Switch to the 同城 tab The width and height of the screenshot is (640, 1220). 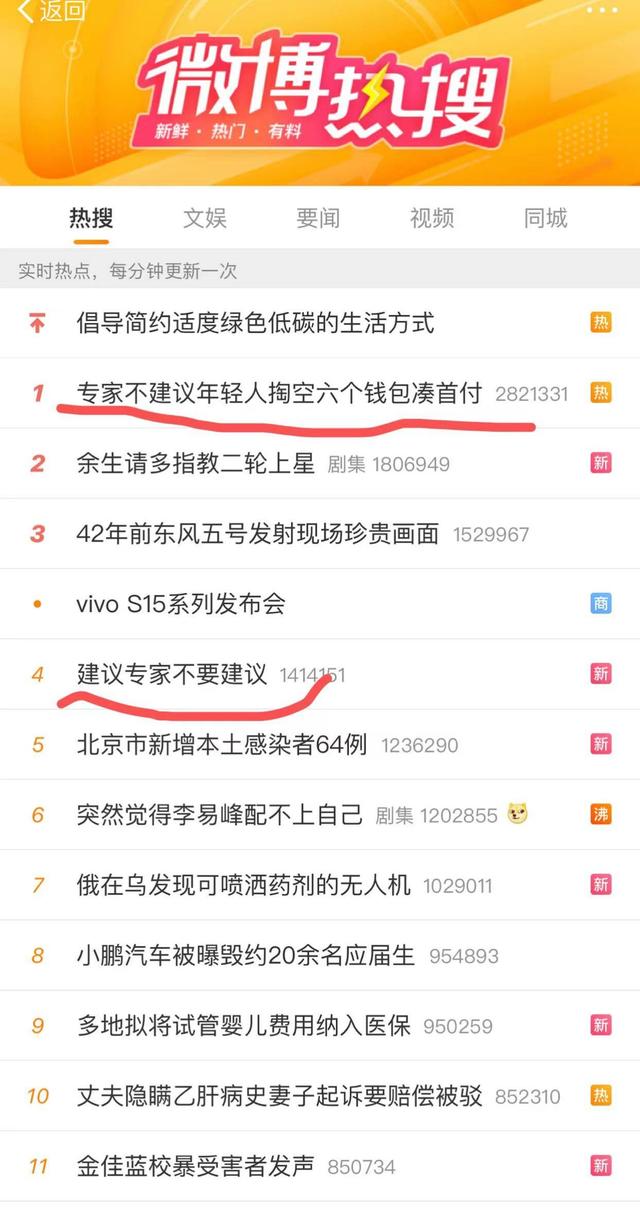[x=545, y=218]
